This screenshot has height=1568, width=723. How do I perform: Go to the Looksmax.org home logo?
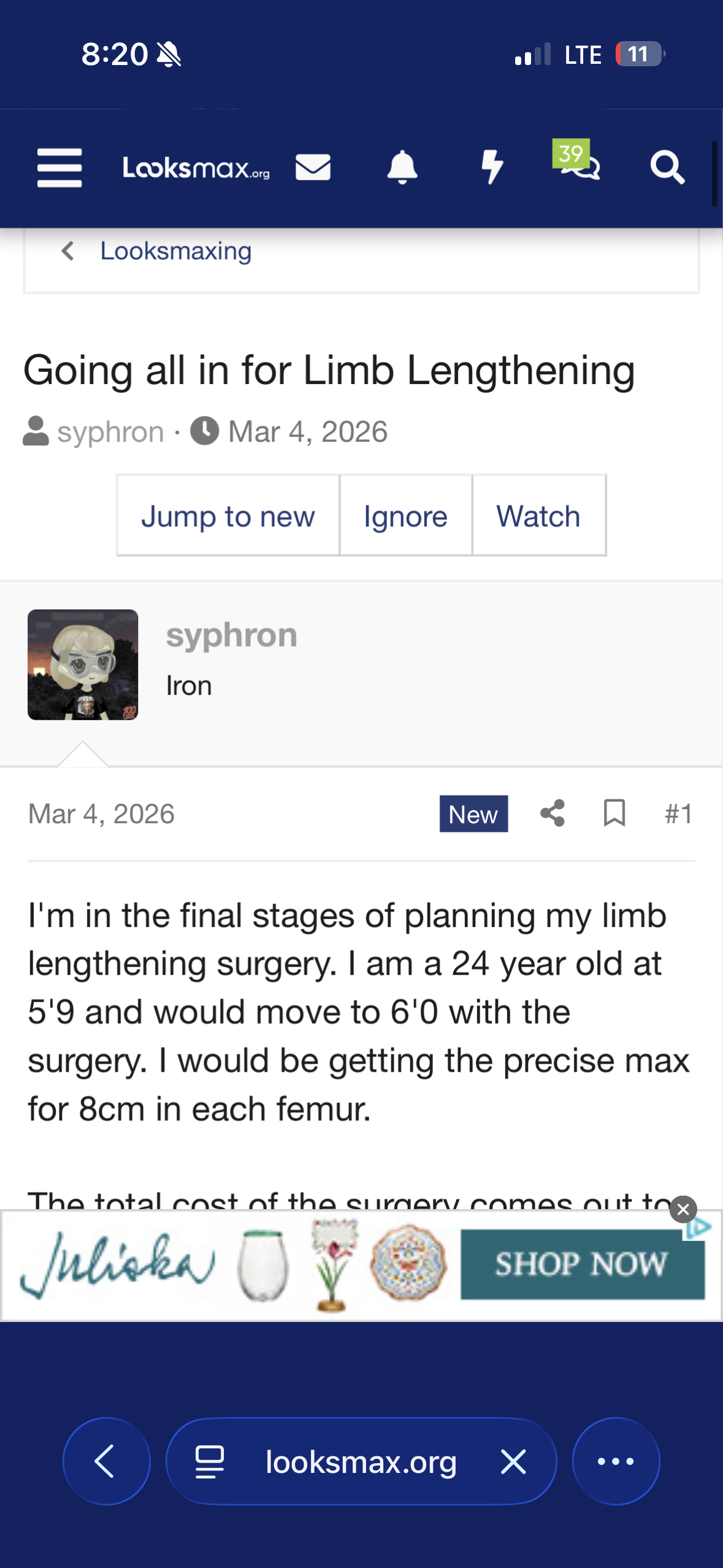196,167
